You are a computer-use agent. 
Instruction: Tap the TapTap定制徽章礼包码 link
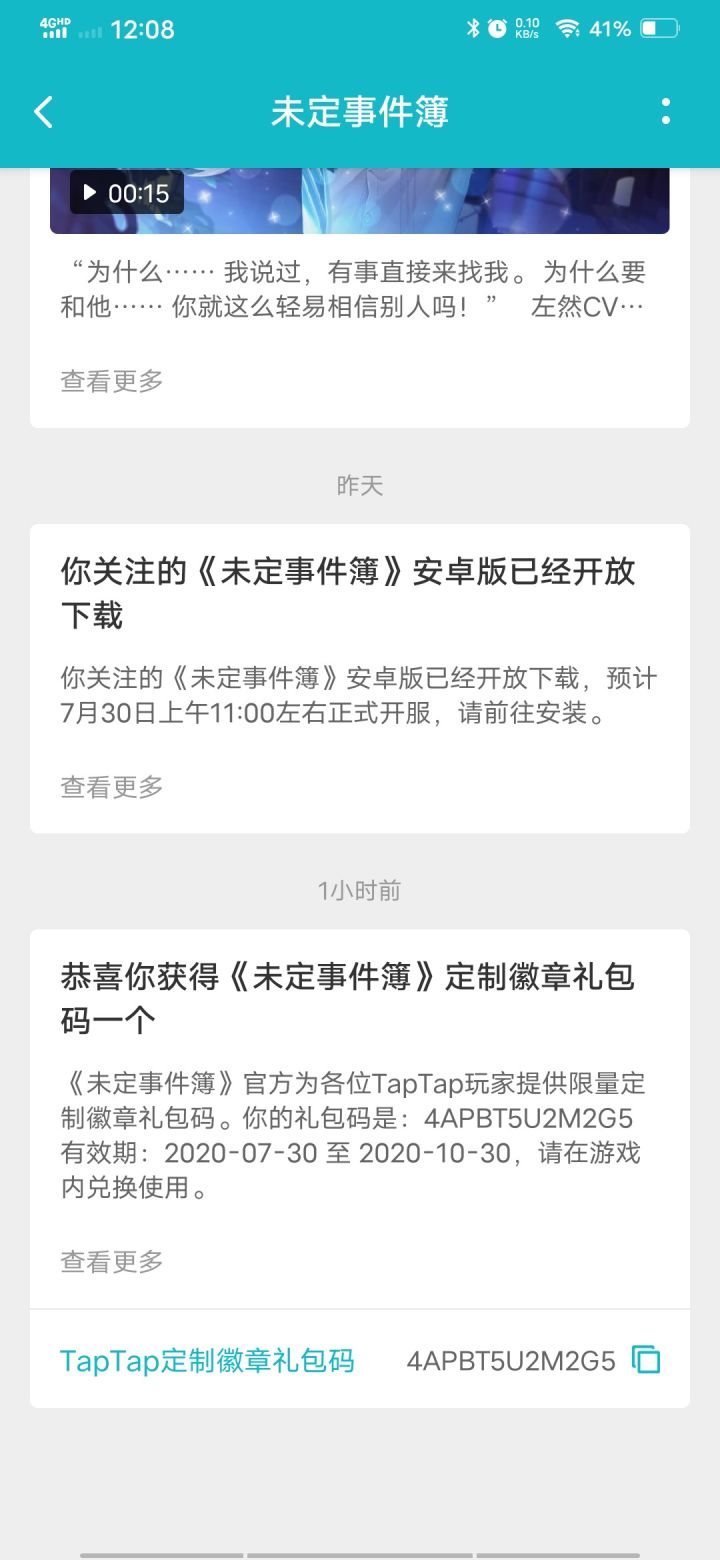207,1360
